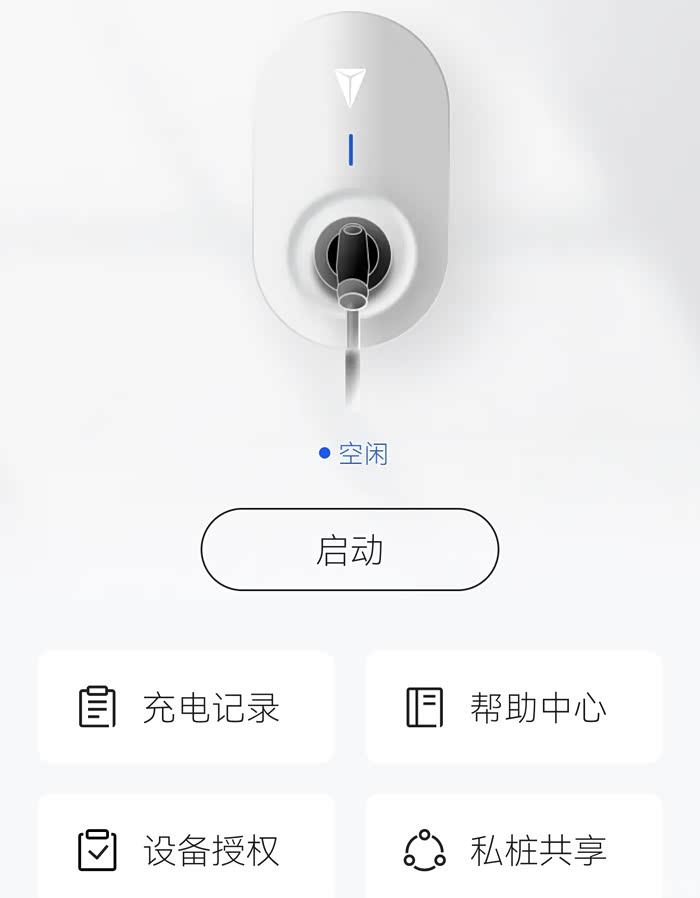This screenshot has width=700, height=898.
Task: Tap the 启动 button to start charging
Action: (x=350, y=550)
